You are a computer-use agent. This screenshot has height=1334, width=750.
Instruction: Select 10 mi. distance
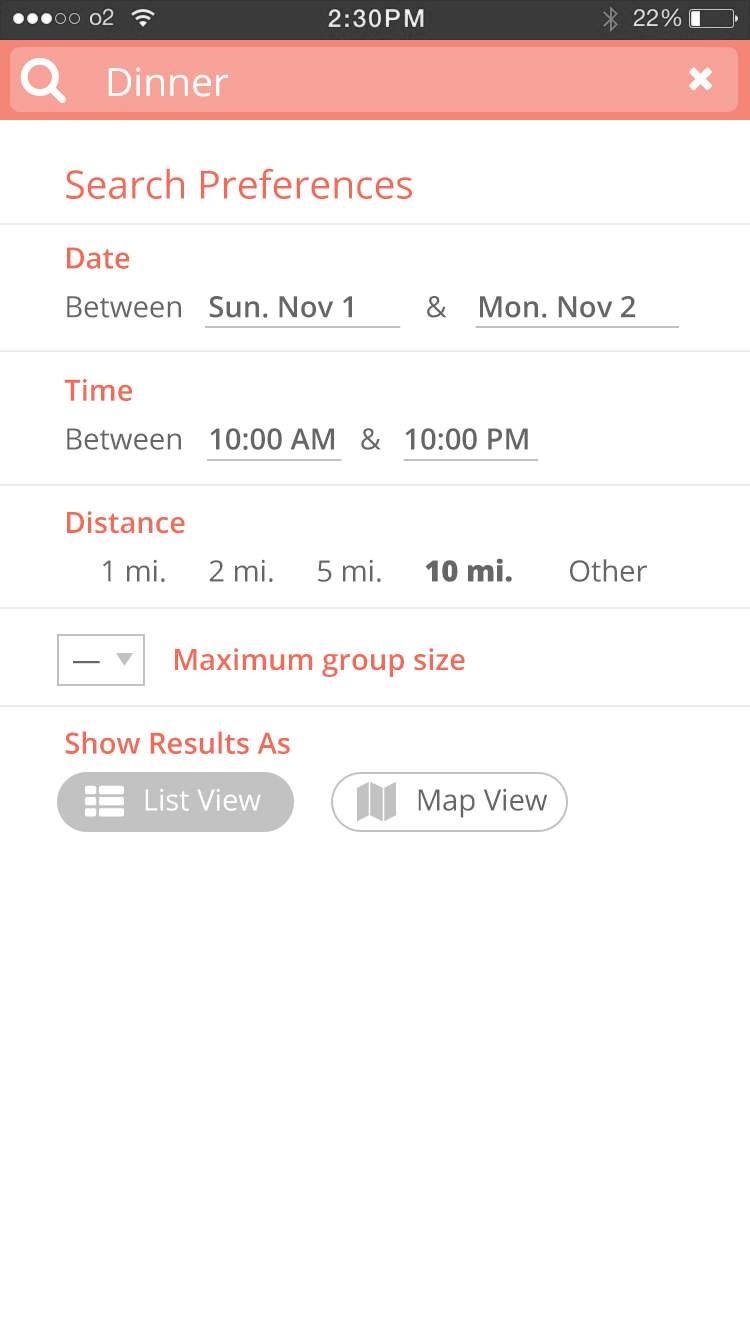[469, 571]
